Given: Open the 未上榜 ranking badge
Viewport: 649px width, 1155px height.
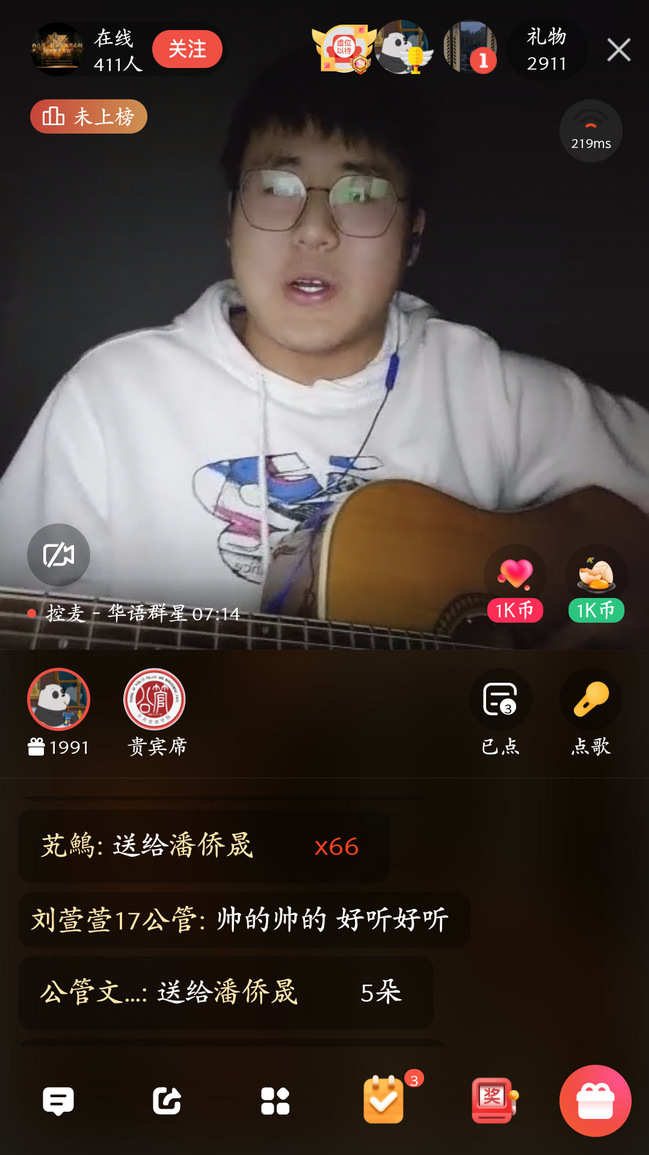Looking at the screenshot, I should (x=88, y=117).
